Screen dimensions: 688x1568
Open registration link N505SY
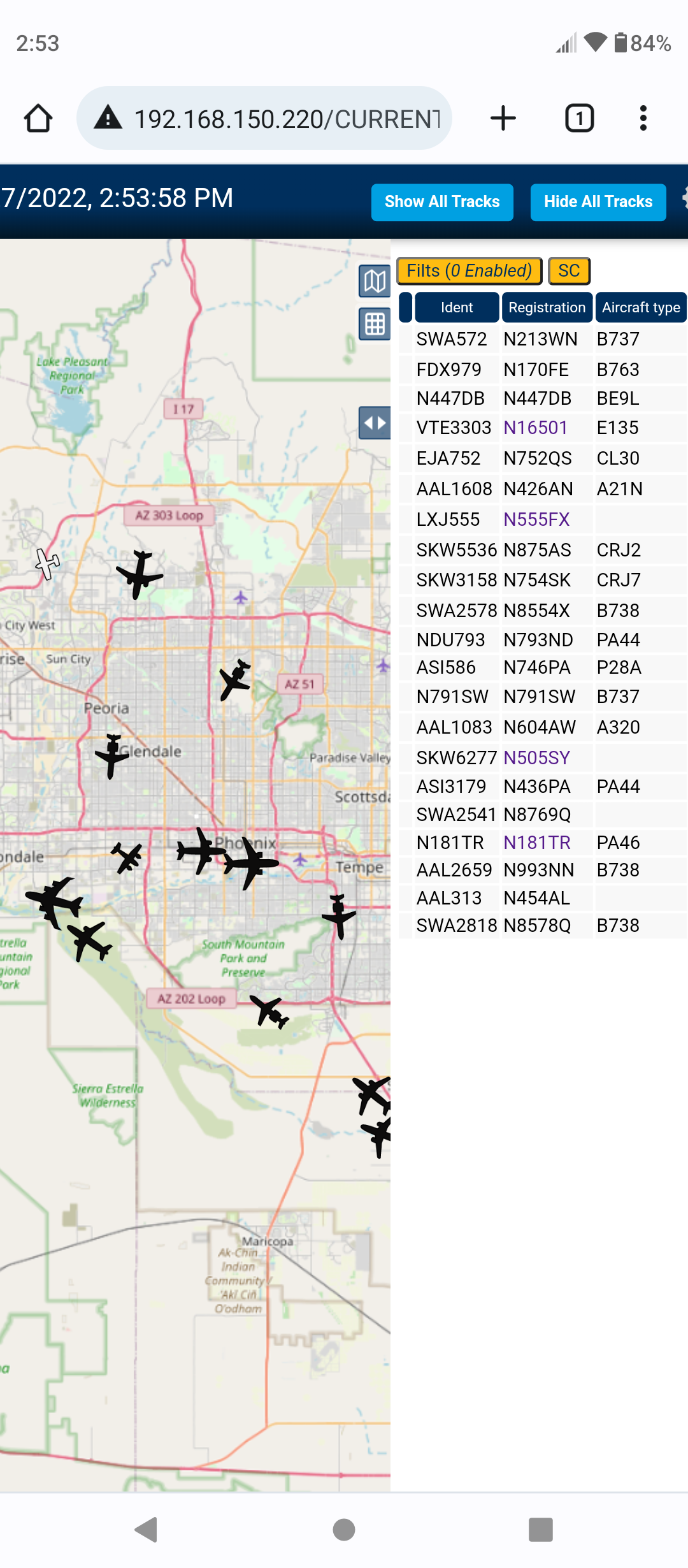coord(536,758)
